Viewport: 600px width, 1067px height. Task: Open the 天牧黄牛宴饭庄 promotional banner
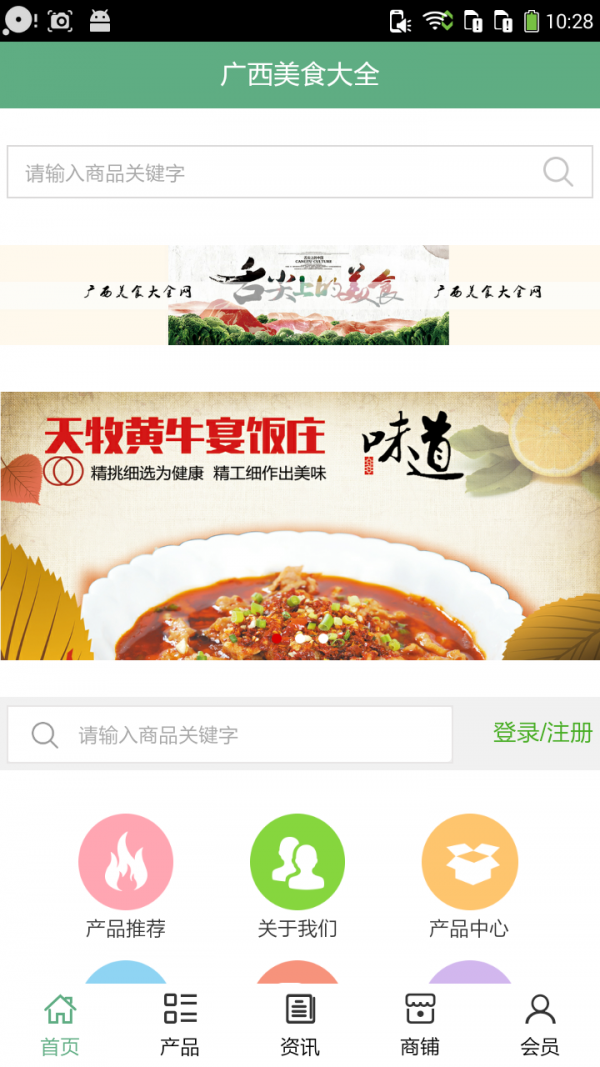(x=300, y=525)
